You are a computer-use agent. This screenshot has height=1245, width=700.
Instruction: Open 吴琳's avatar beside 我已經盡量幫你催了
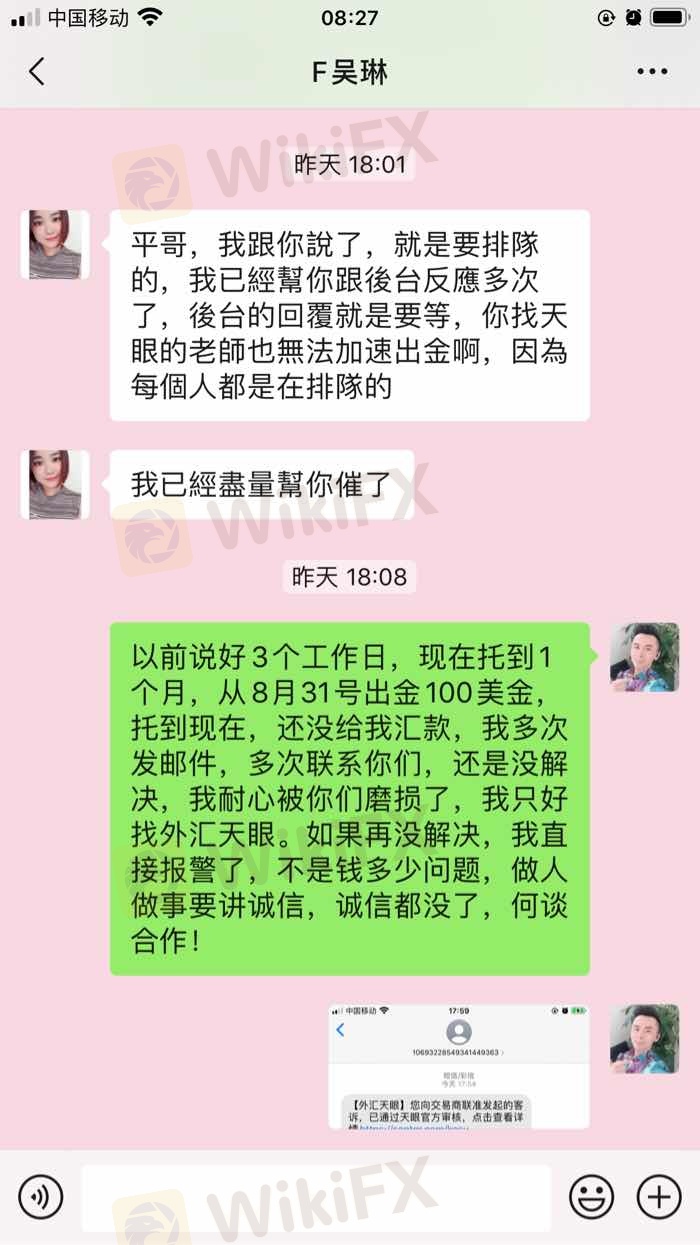56,485
